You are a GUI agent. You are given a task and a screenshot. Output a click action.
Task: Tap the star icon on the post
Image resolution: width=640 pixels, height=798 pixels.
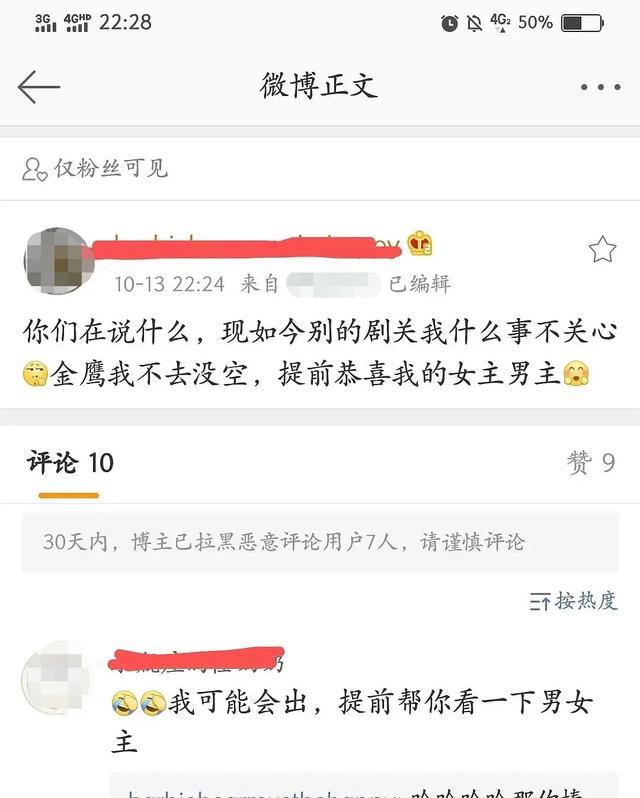tap(602, 250)
